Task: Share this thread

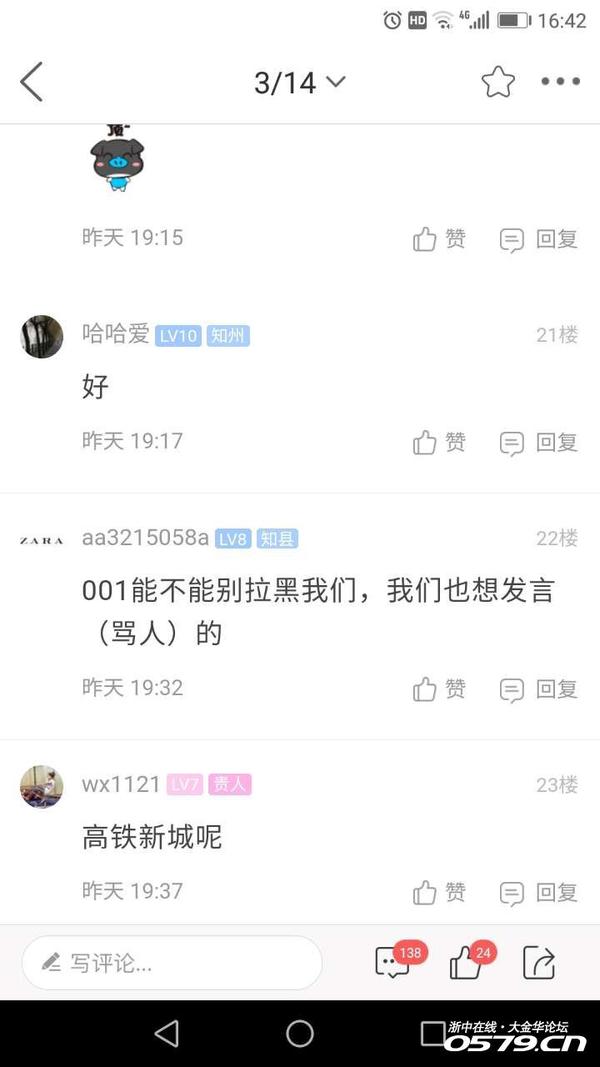Action: (x=539, y=963)
